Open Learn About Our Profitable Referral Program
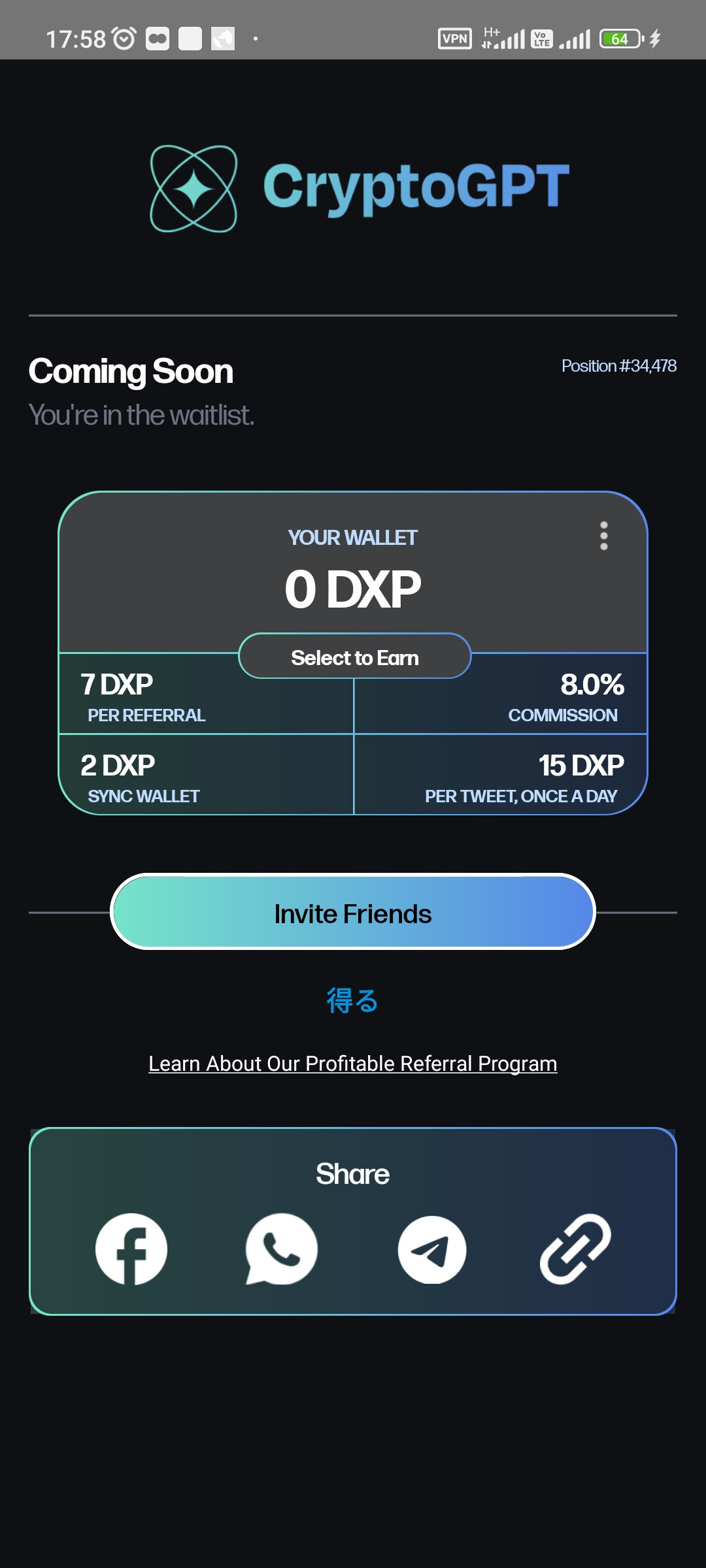Image resolution: width=706 pixels, height=1568 pixels. point(353,1064)
